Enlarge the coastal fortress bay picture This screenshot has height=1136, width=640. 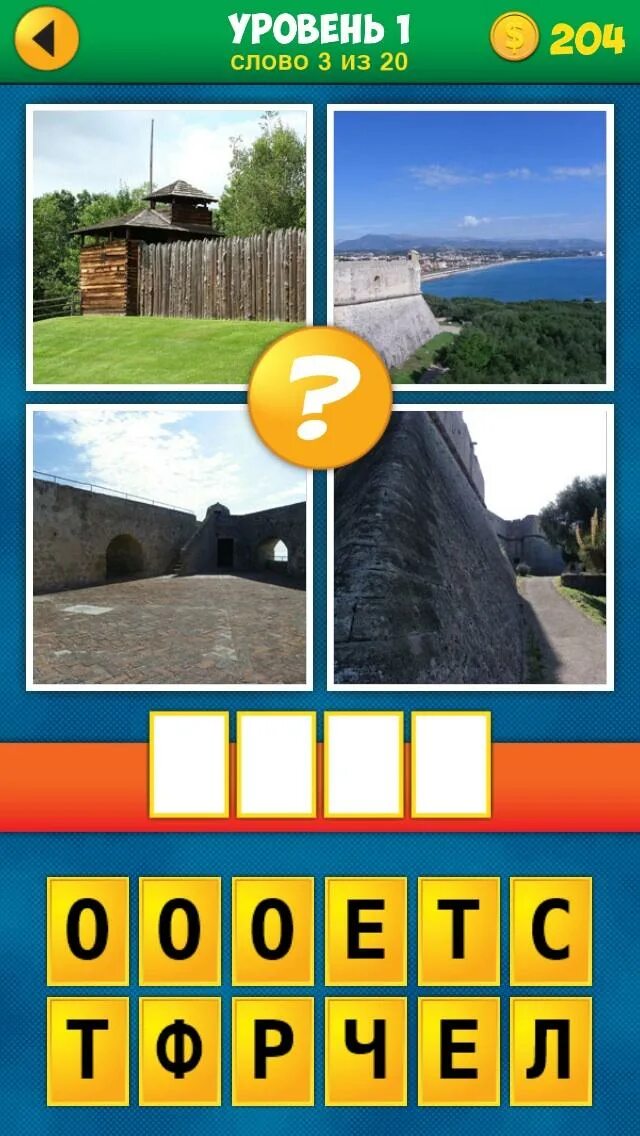tap(469, 246)
